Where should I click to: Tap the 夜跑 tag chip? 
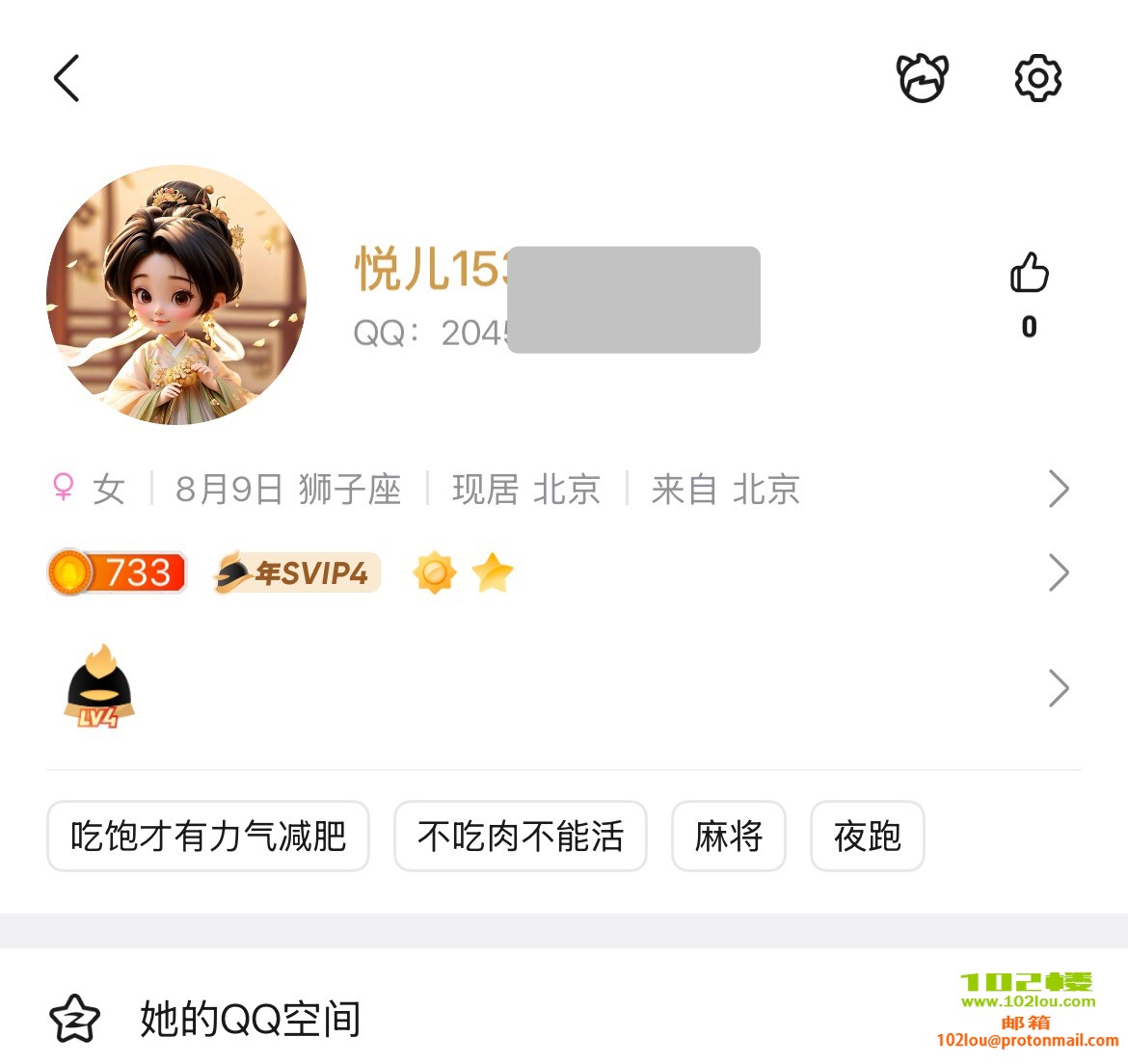click(x=868, y=836)
